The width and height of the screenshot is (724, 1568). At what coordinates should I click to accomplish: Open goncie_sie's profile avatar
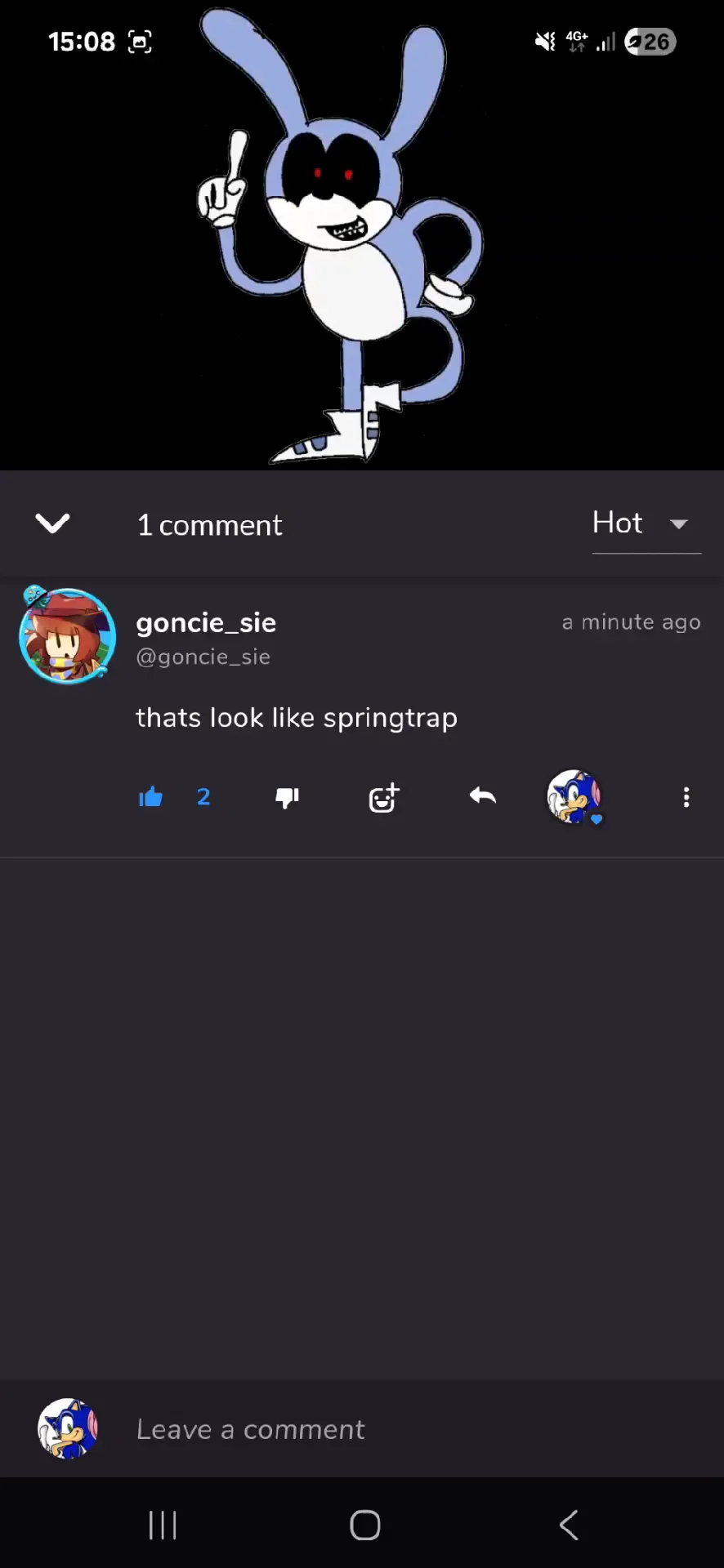coord(67,635)
